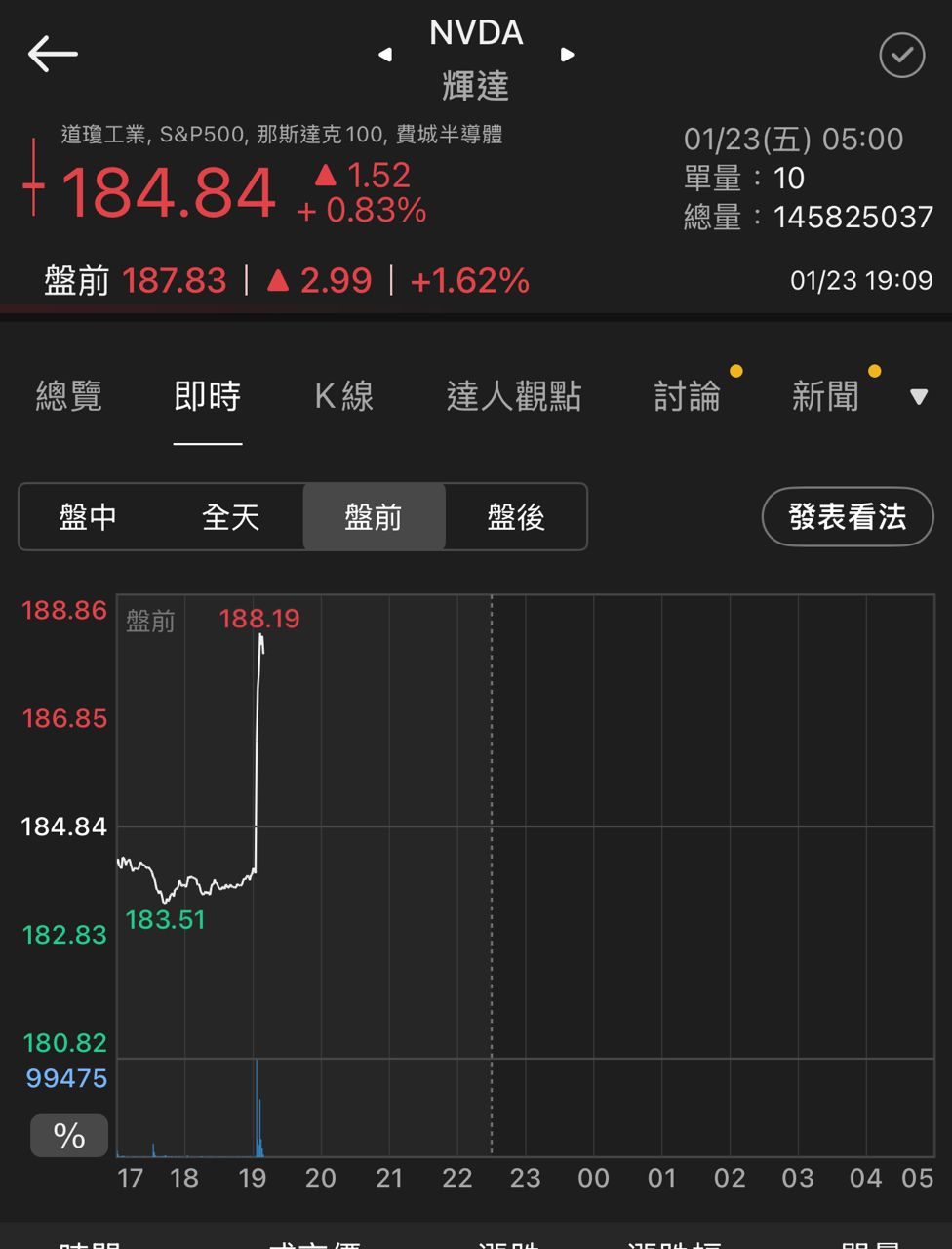Switch to the next stock arrow

point(567,55)
